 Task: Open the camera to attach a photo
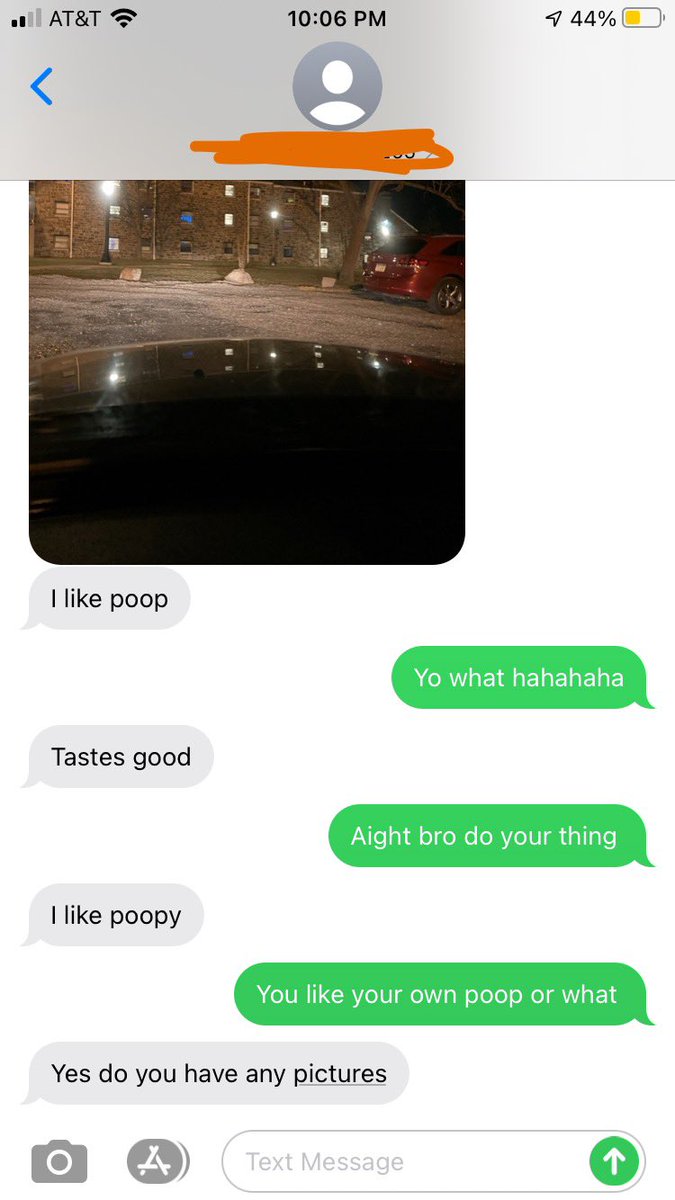point(59,1161)
